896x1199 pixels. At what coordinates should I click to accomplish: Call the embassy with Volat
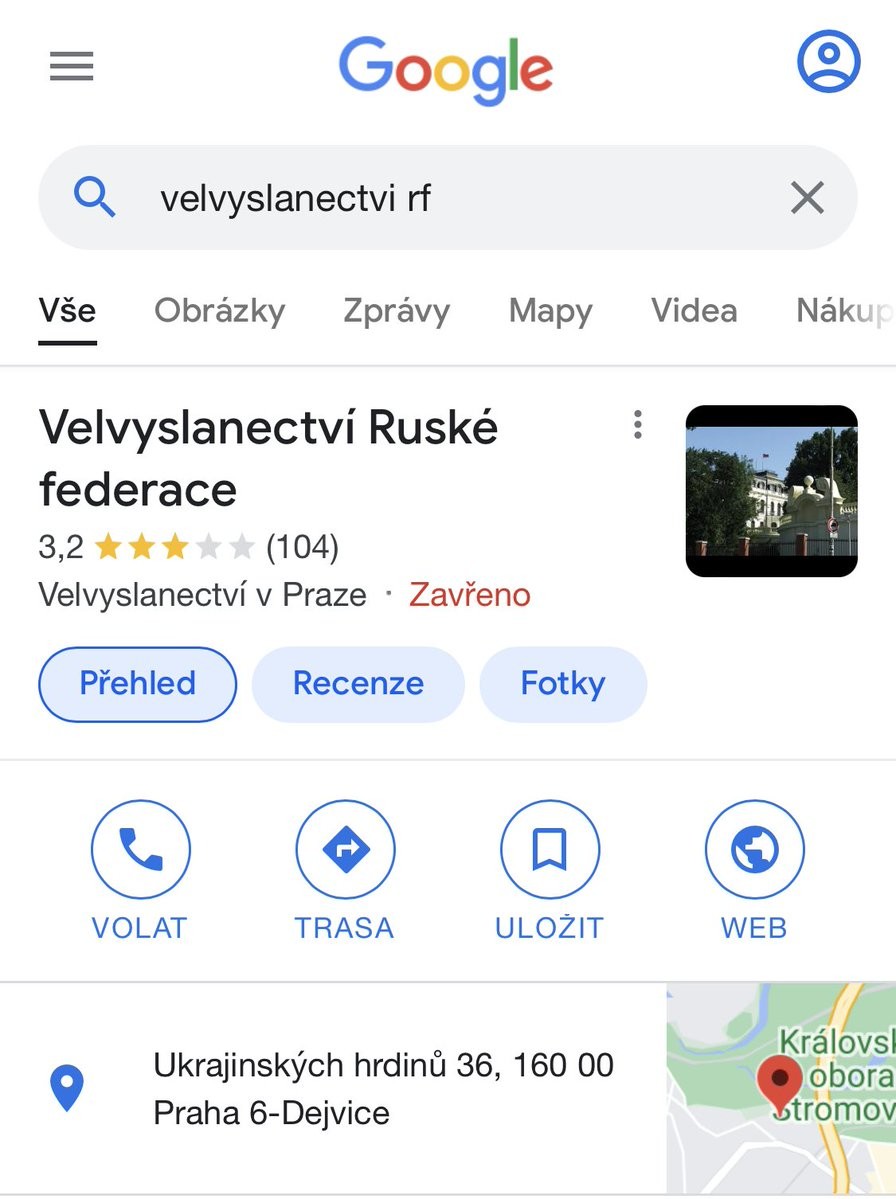[x=140, y=871]
